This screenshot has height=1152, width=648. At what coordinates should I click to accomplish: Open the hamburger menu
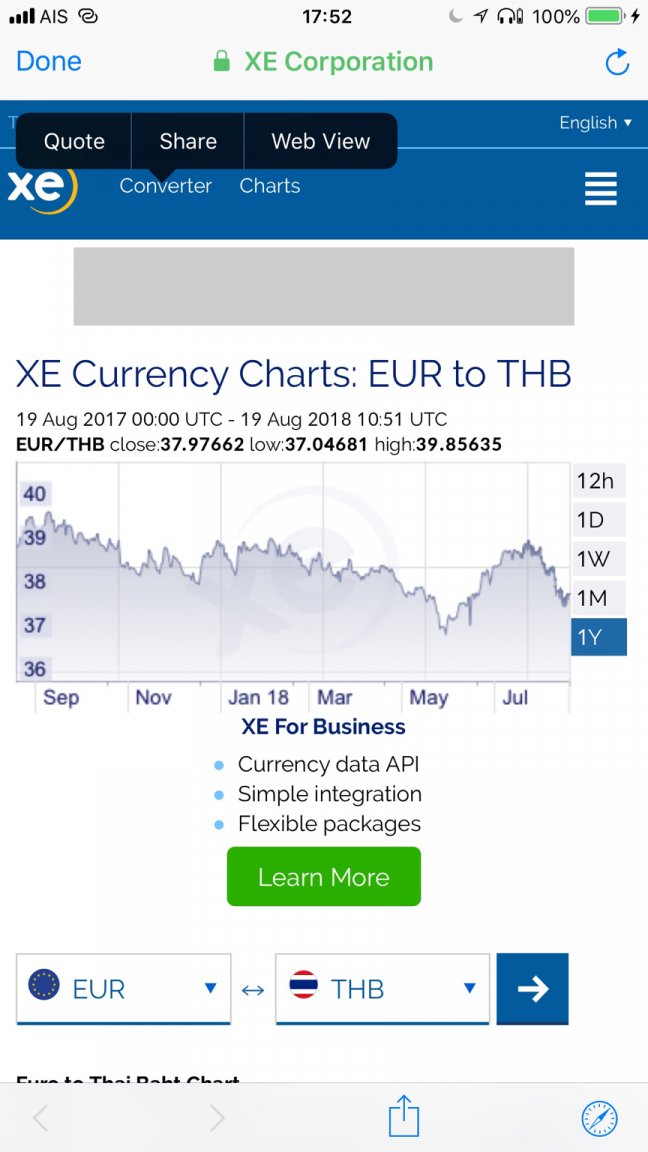(x=600, y=188)
